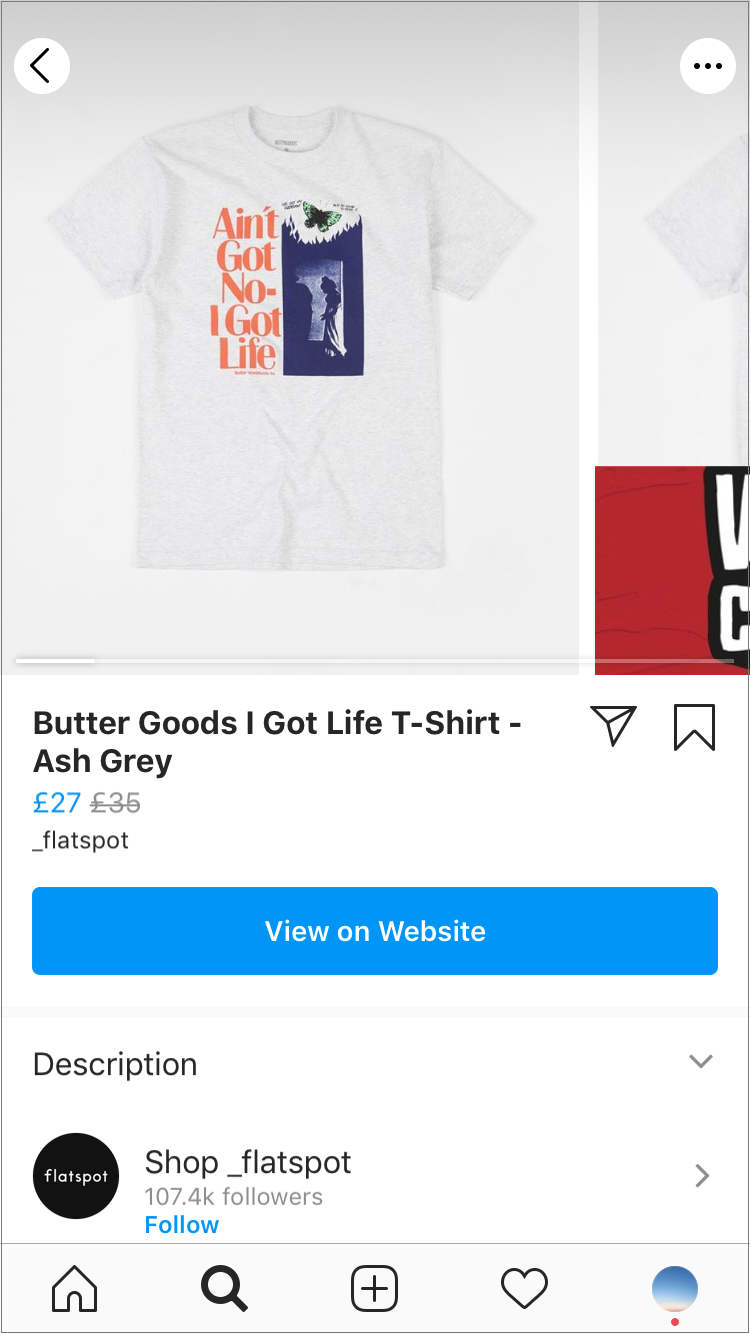Expand the Description section
Viewport: 750px width, 1334px height.
[x=701, y=1062]
